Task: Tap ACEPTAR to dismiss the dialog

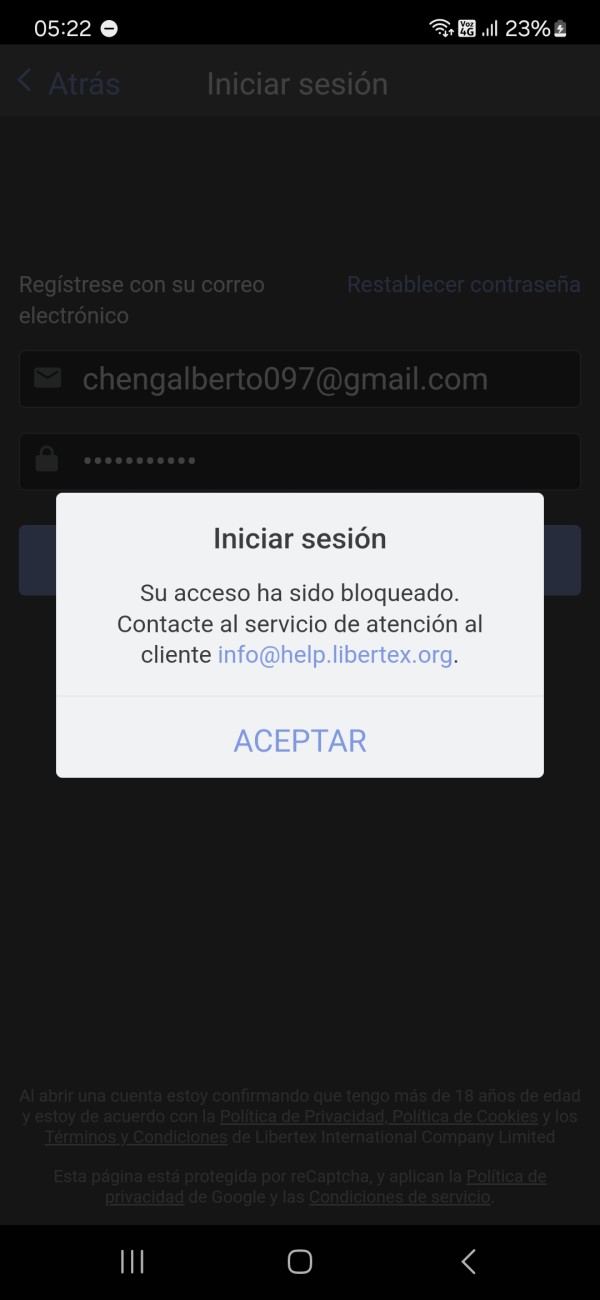Action: 300,740
